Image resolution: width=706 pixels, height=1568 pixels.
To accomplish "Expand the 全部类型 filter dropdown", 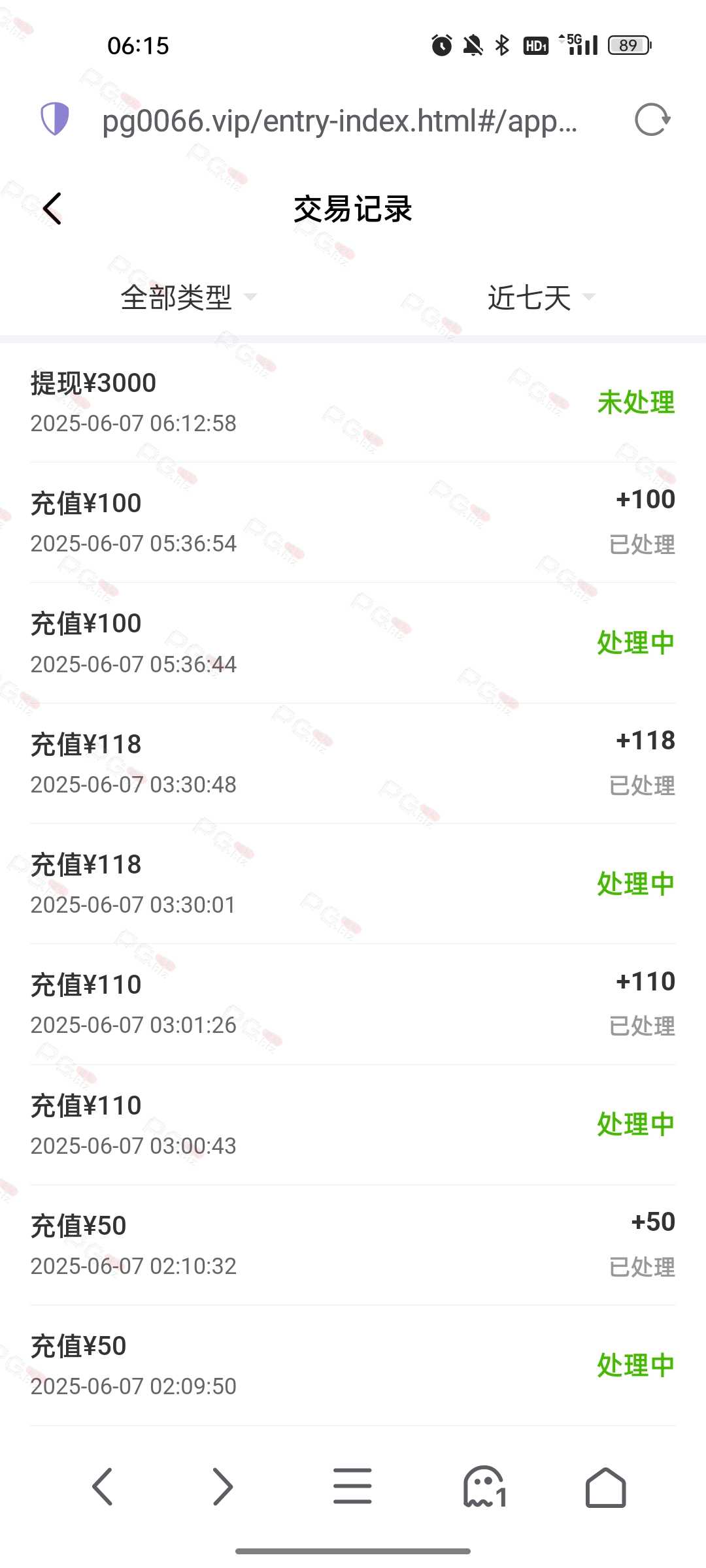I will coord(189,297).
